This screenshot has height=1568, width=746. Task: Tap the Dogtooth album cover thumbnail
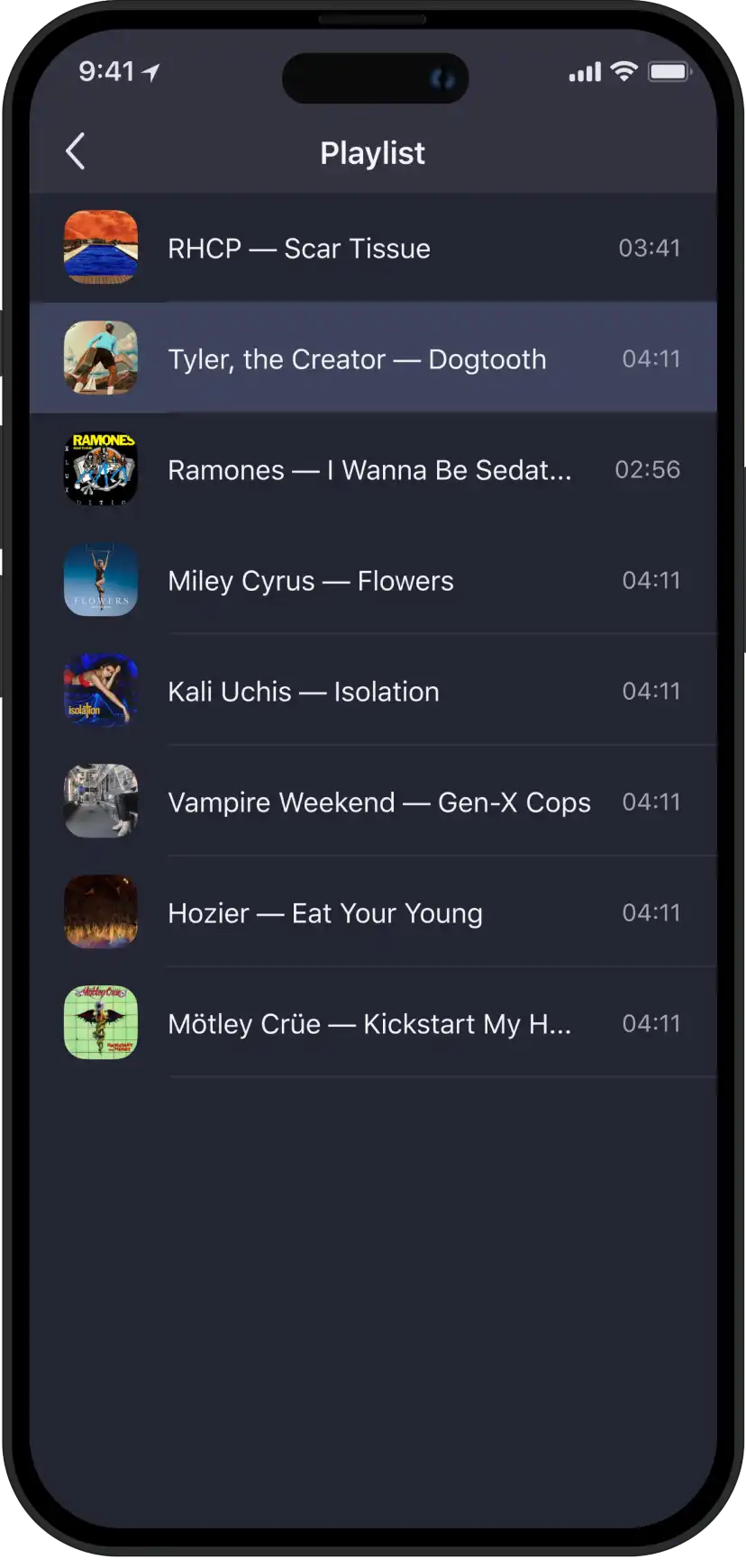[101, 358]
